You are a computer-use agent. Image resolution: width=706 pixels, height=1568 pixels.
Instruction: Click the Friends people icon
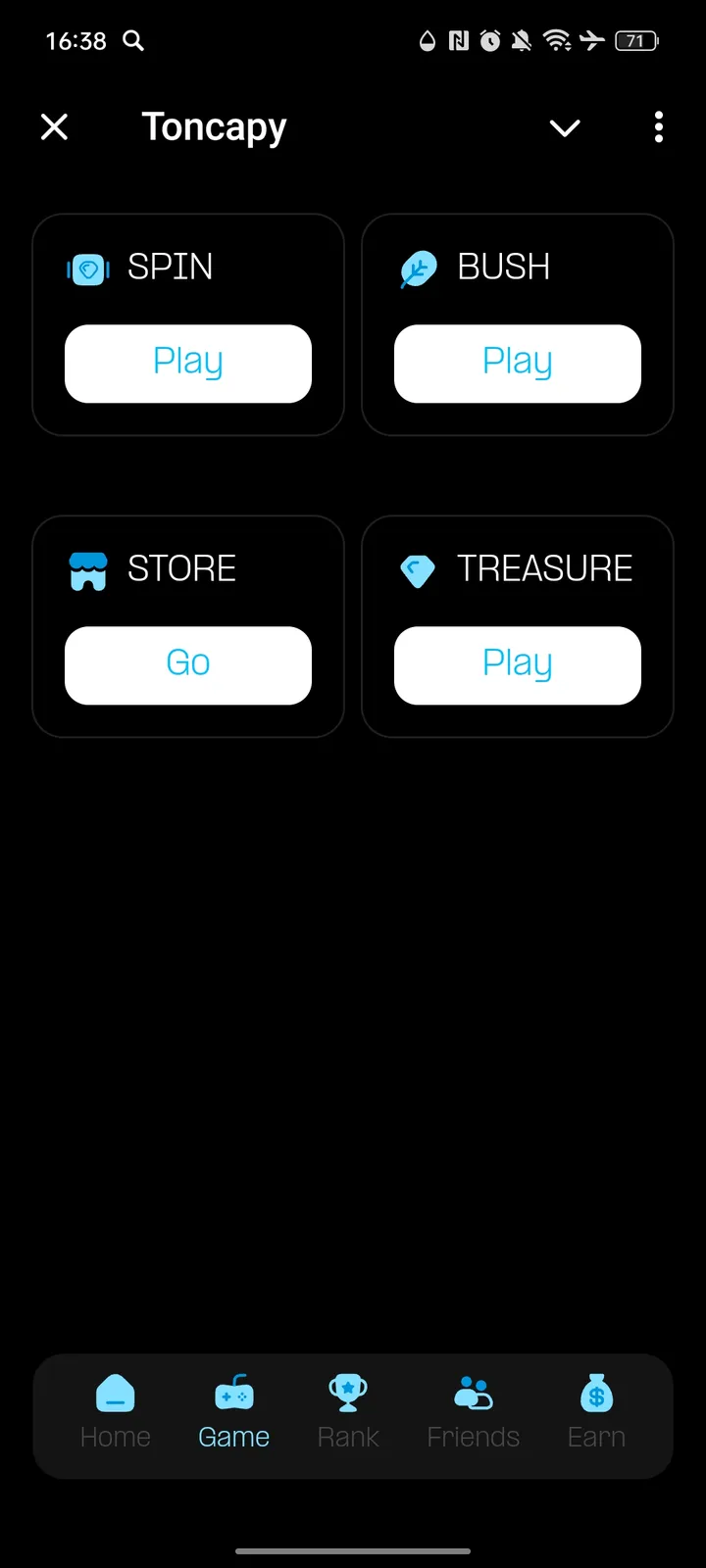tap(473, 1393)
